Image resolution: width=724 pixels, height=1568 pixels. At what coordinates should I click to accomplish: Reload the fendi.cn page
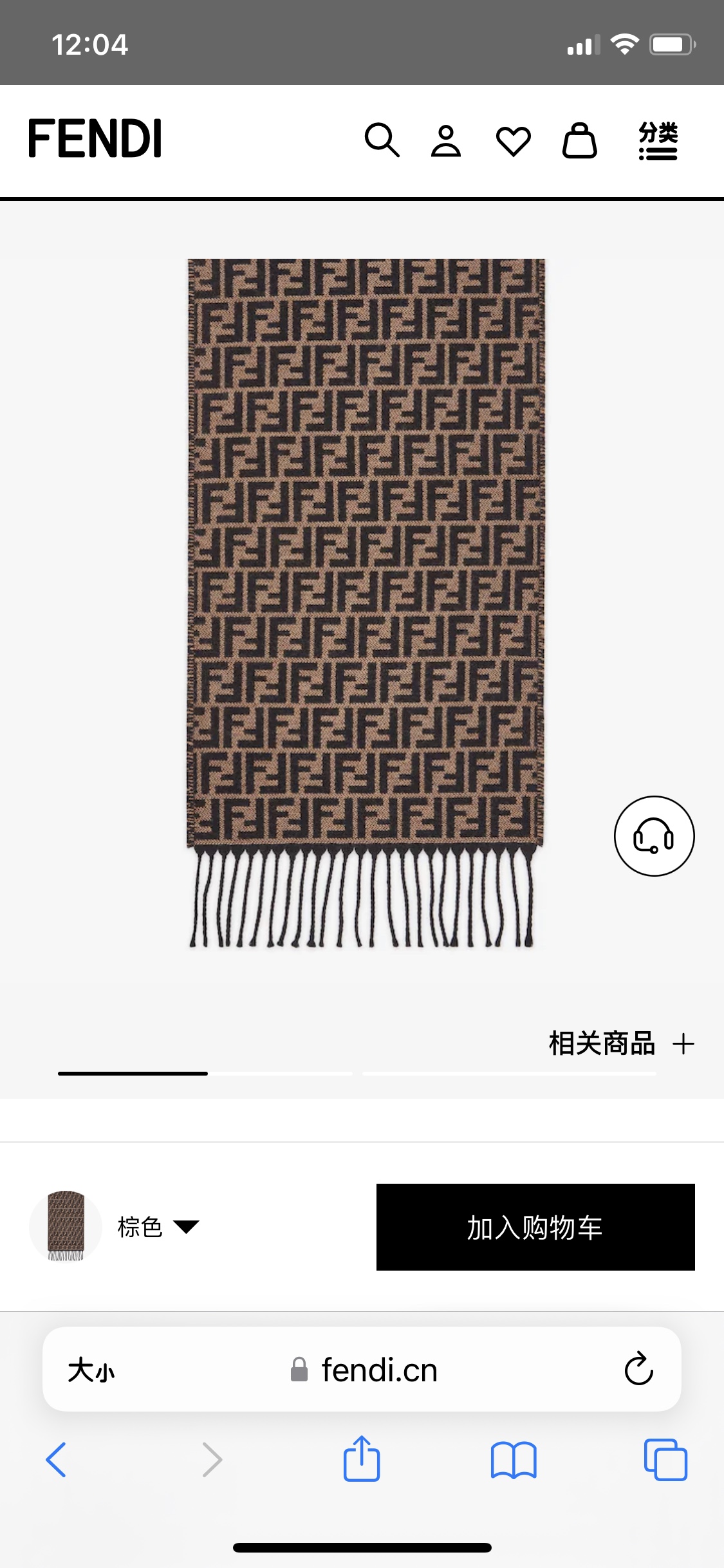638,1368
